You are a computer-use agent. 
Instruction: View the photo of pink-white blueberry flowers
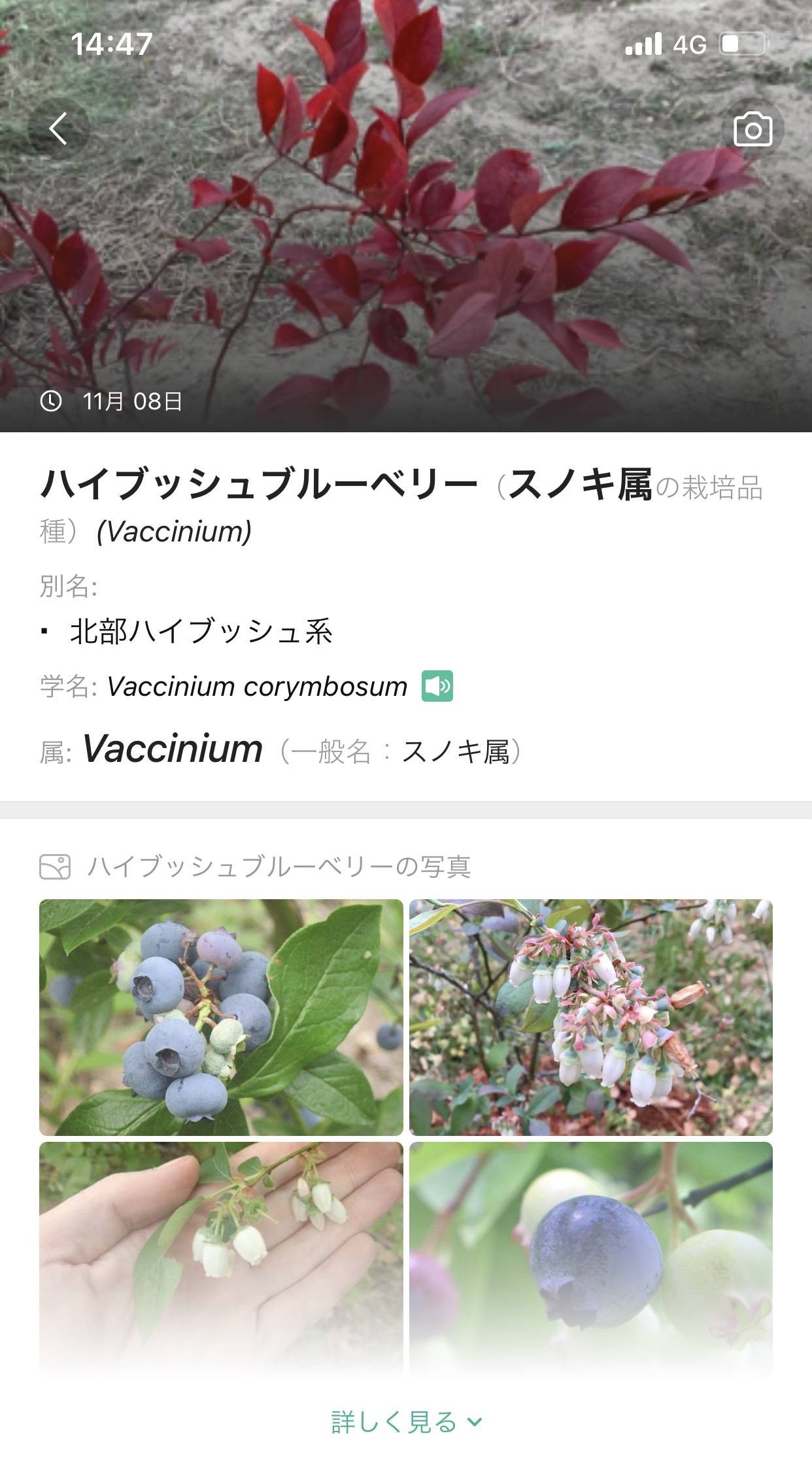590,1016
